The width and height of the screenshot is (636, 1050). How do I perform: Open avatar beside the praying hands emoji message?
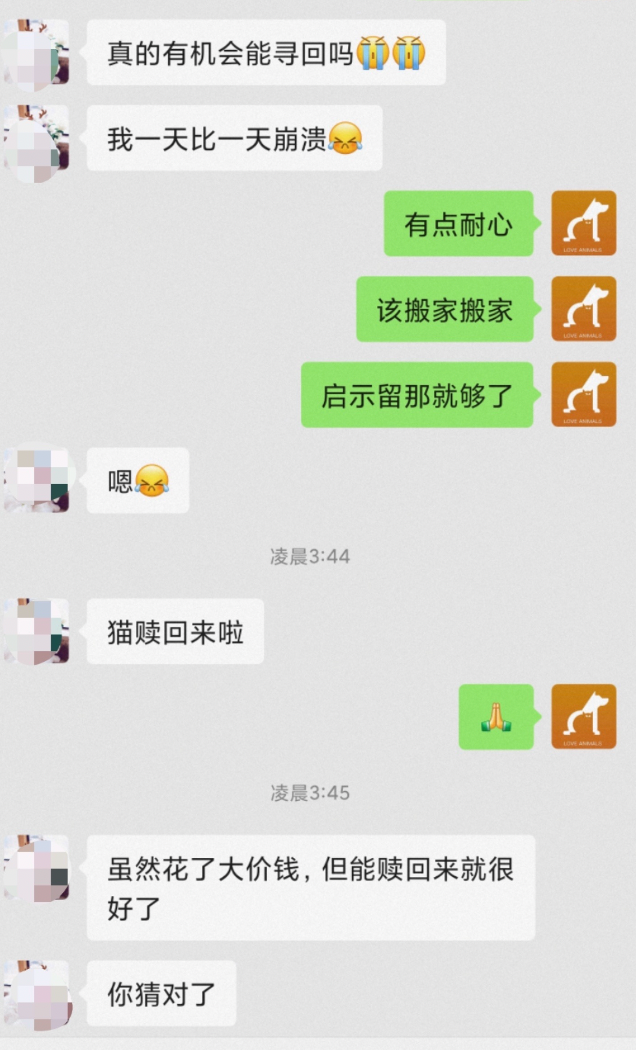584,717
